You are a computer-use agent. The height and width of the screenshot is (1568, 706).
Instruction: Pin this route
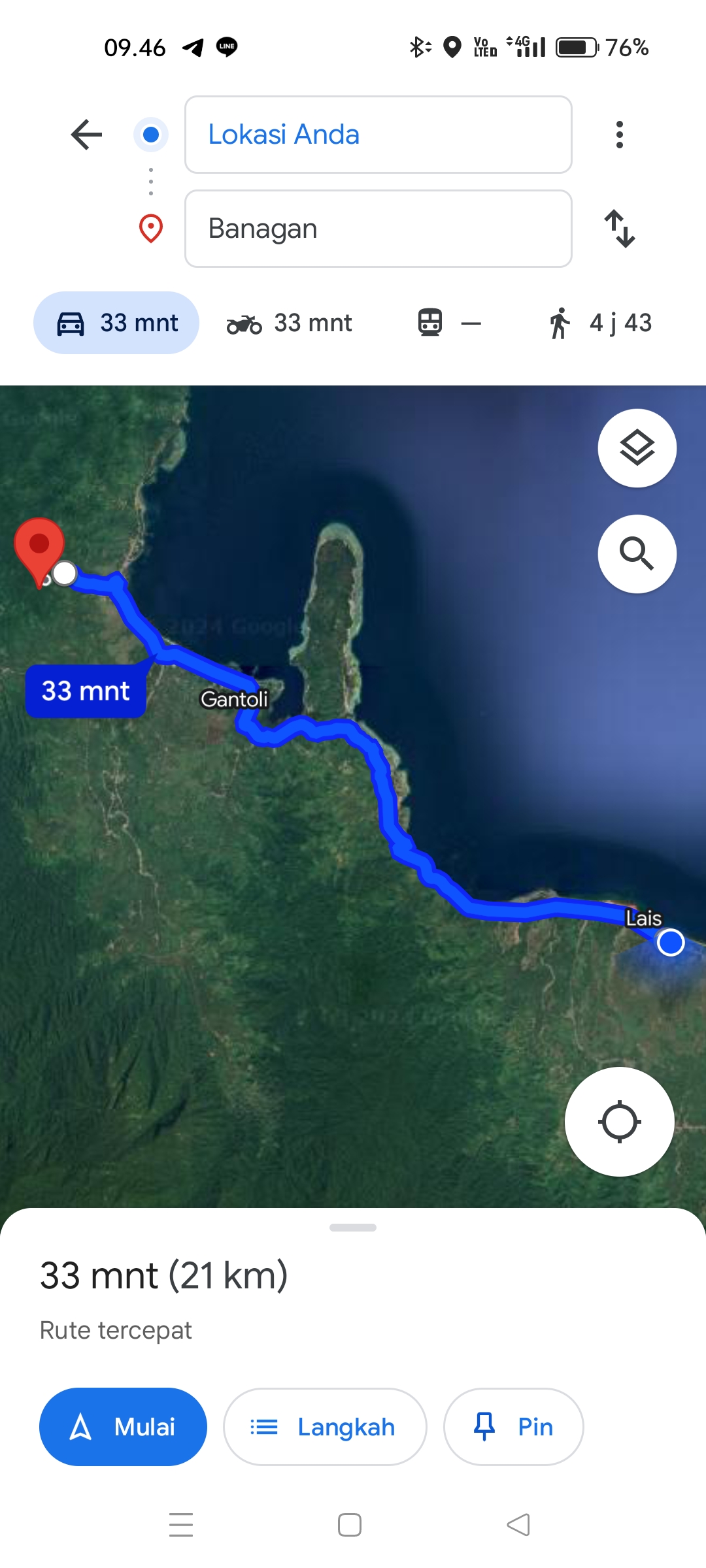[x=513, y=1427]
